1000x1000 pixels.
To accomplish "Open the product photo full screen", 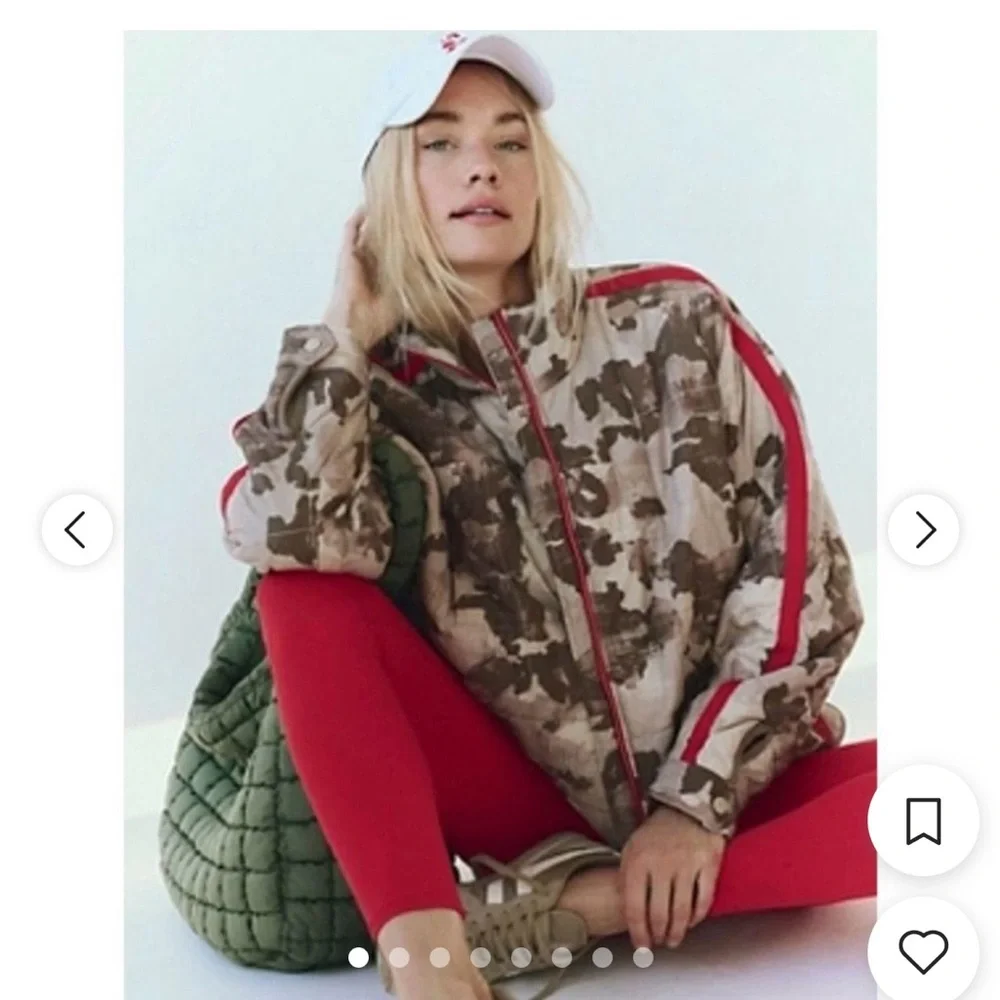I will coord(500,450).
